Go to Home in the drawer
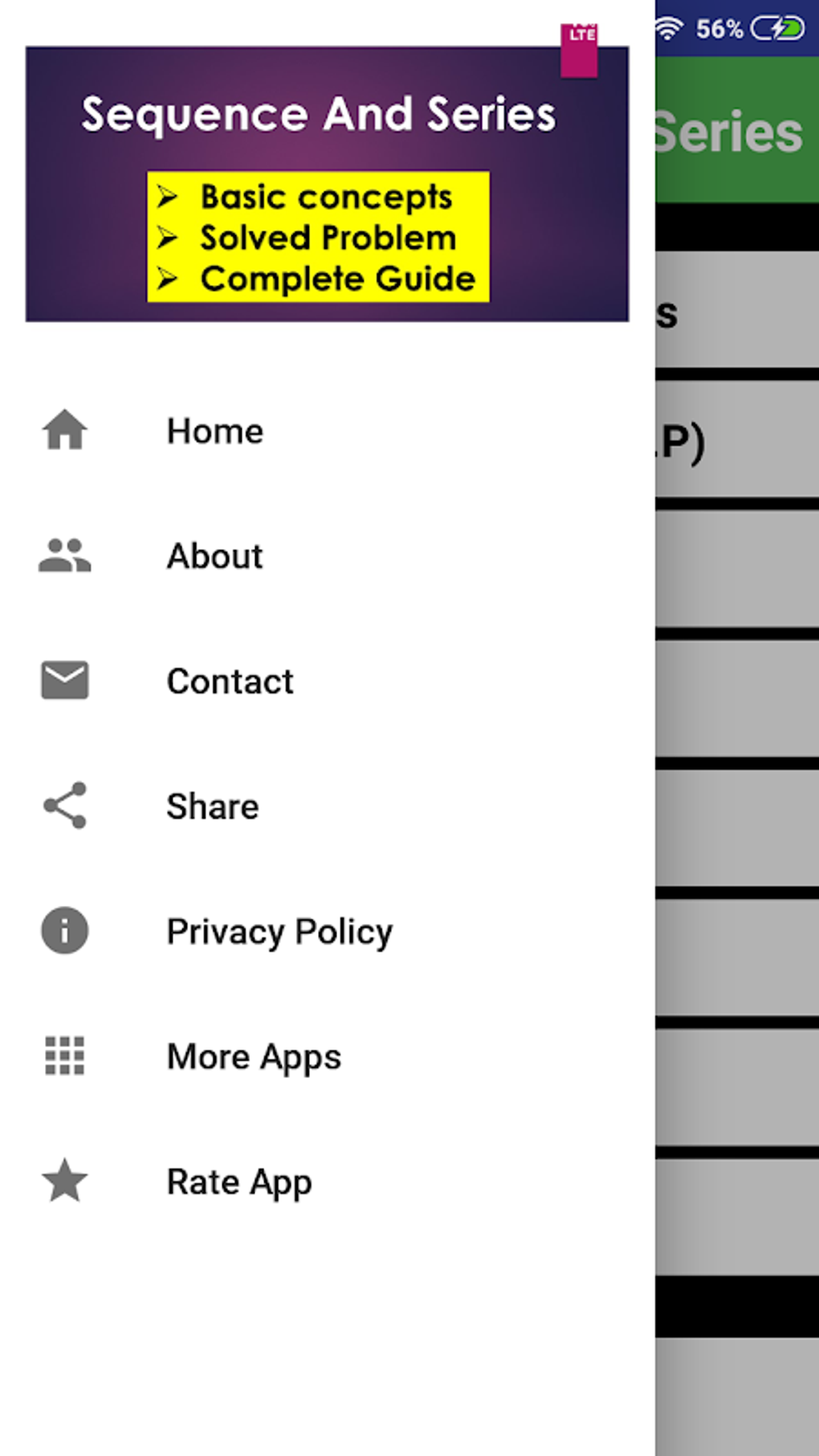This screenshot has width=819, height=1456. click(215, 431)
